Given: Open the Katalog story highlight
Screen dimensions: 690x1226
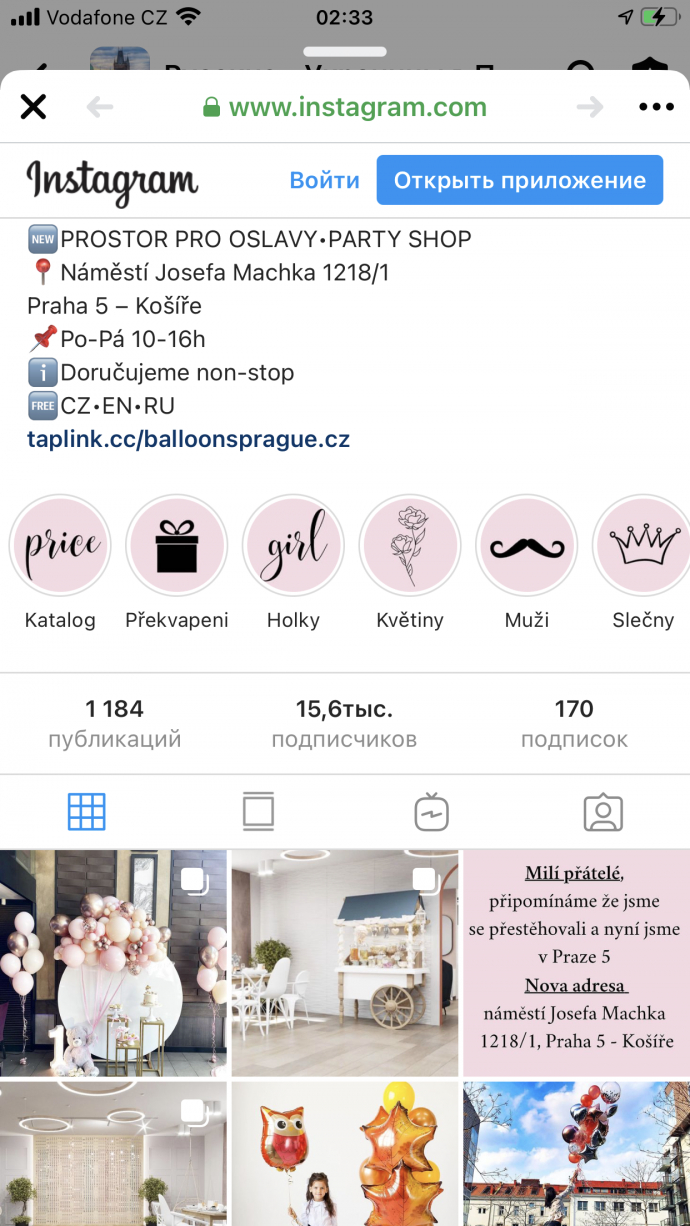Looking at the screenshot, I should 60,547.
